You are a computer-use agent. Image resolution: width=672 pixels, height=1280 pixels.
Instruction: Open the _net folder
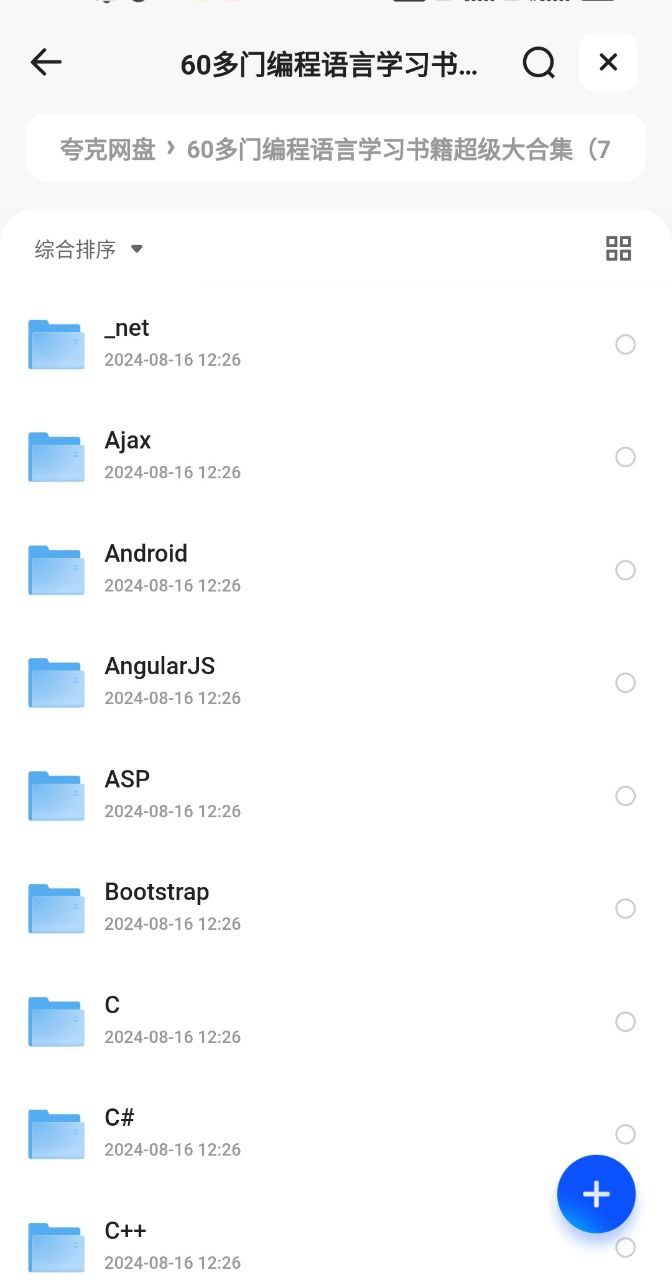pos(127,328)
